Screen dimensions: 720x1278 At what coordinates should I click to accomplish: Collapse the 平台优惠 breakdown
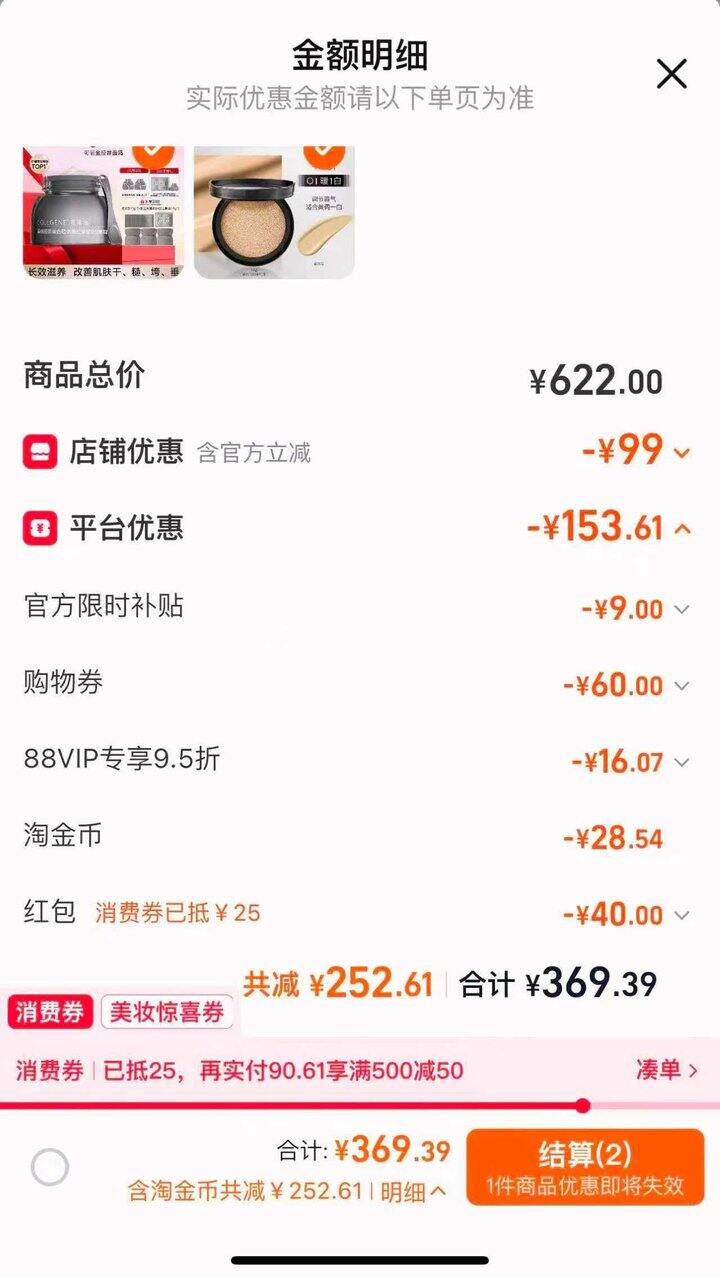(682, 529)
